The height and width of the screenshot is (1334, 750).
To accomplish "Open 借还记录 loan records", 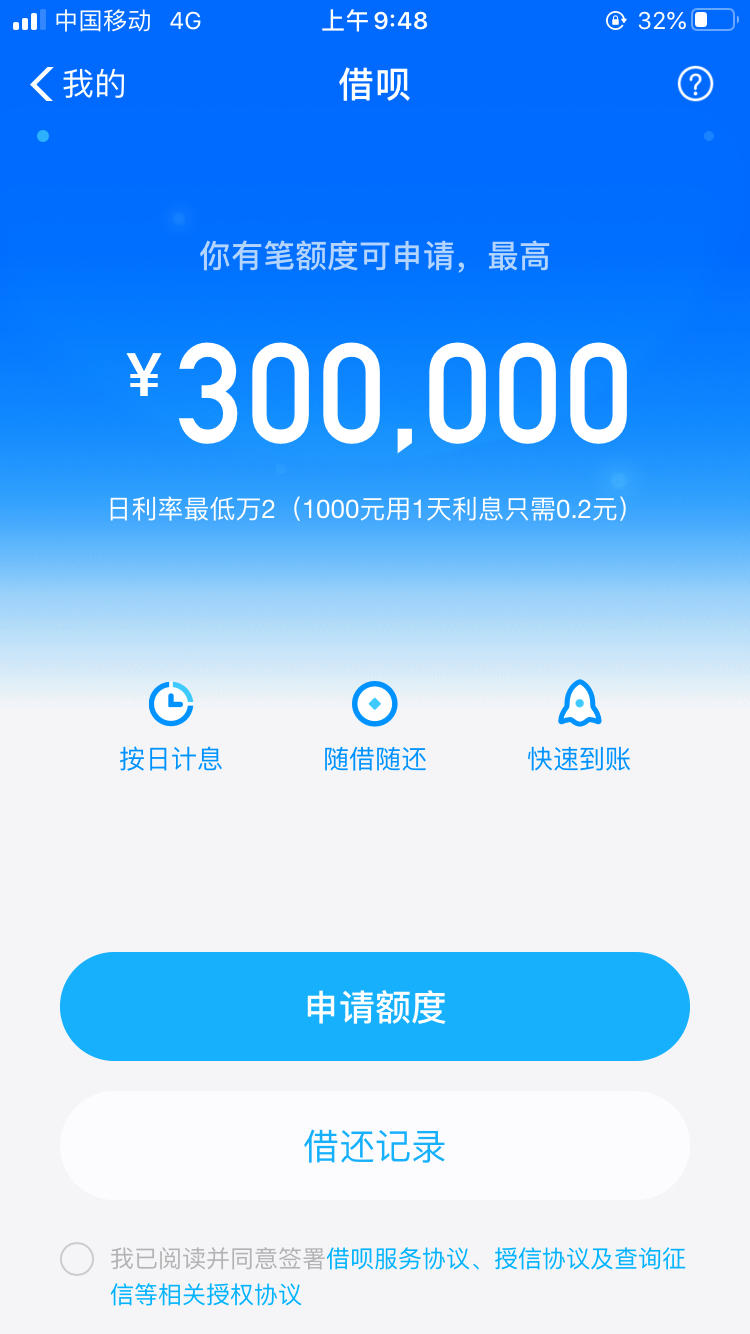I will click(374, 1146).
